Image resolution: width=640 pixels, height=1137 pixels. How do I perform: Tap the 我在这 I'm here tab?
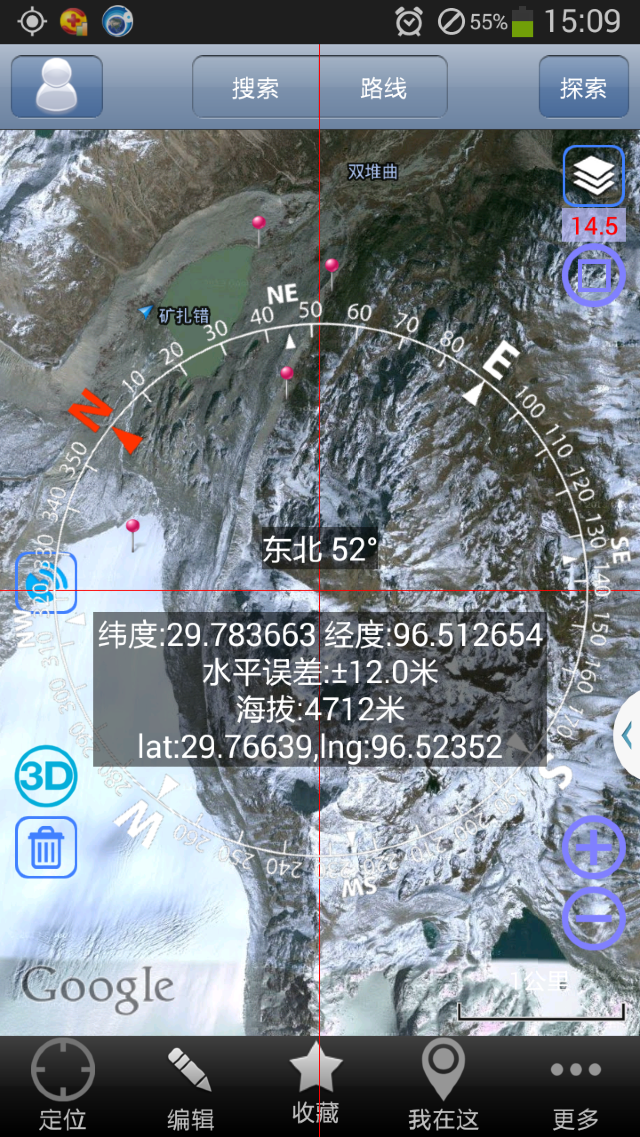coord(443,1085)
